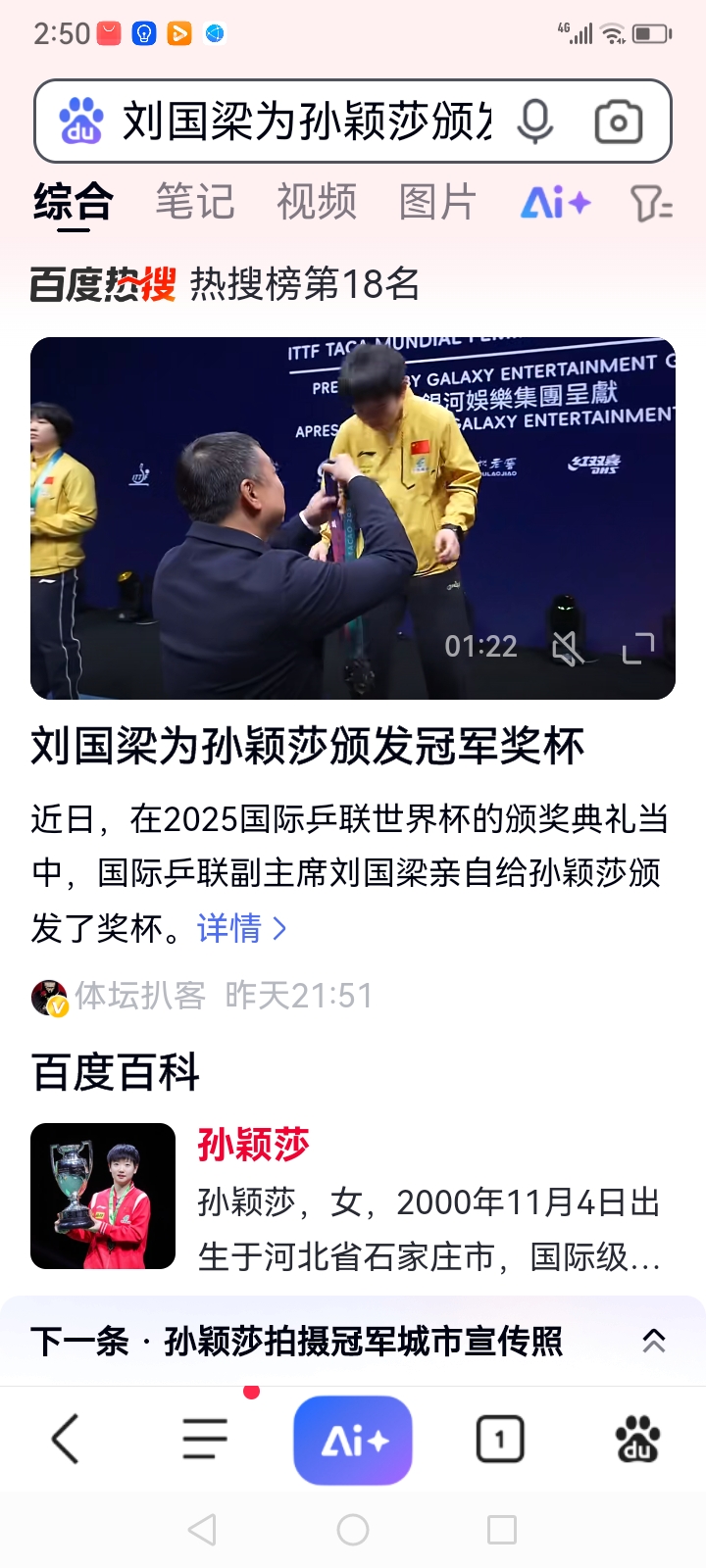Tap the search box with 刘国梁 query
This screenshot has height=1568, width=706.
(x=294, y=121)
